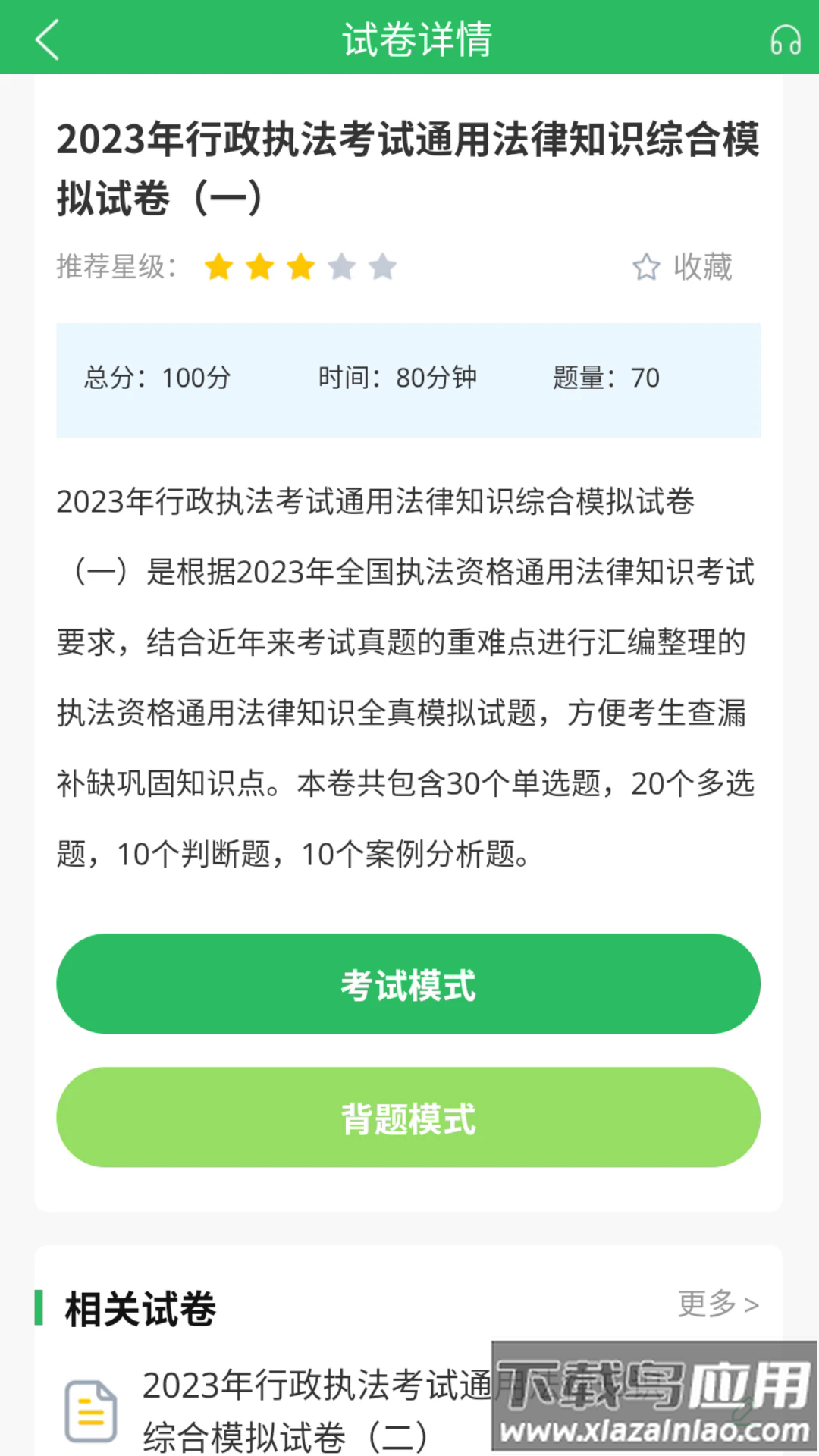819x1456 pixels.
Task: Open customer service headset icon
Action: [x=785, y=39]
